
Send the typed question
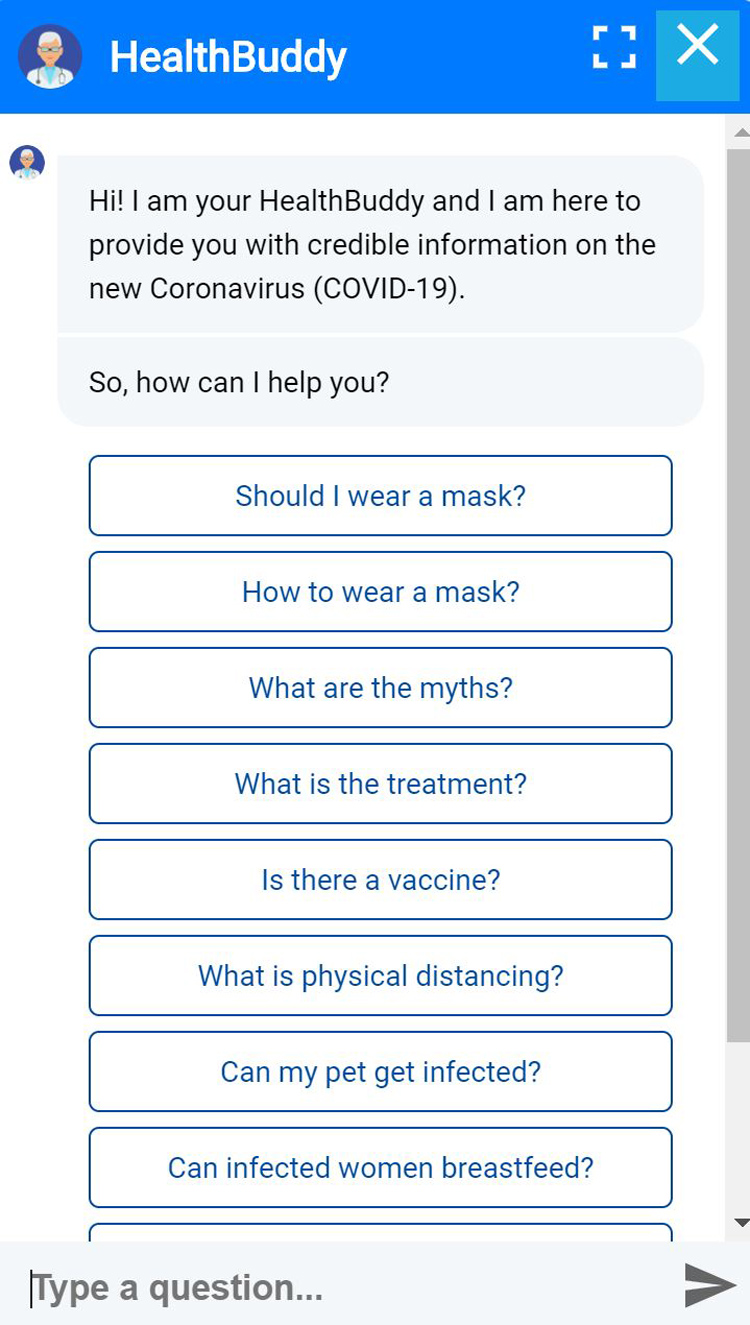click(x=710, y=1286)
